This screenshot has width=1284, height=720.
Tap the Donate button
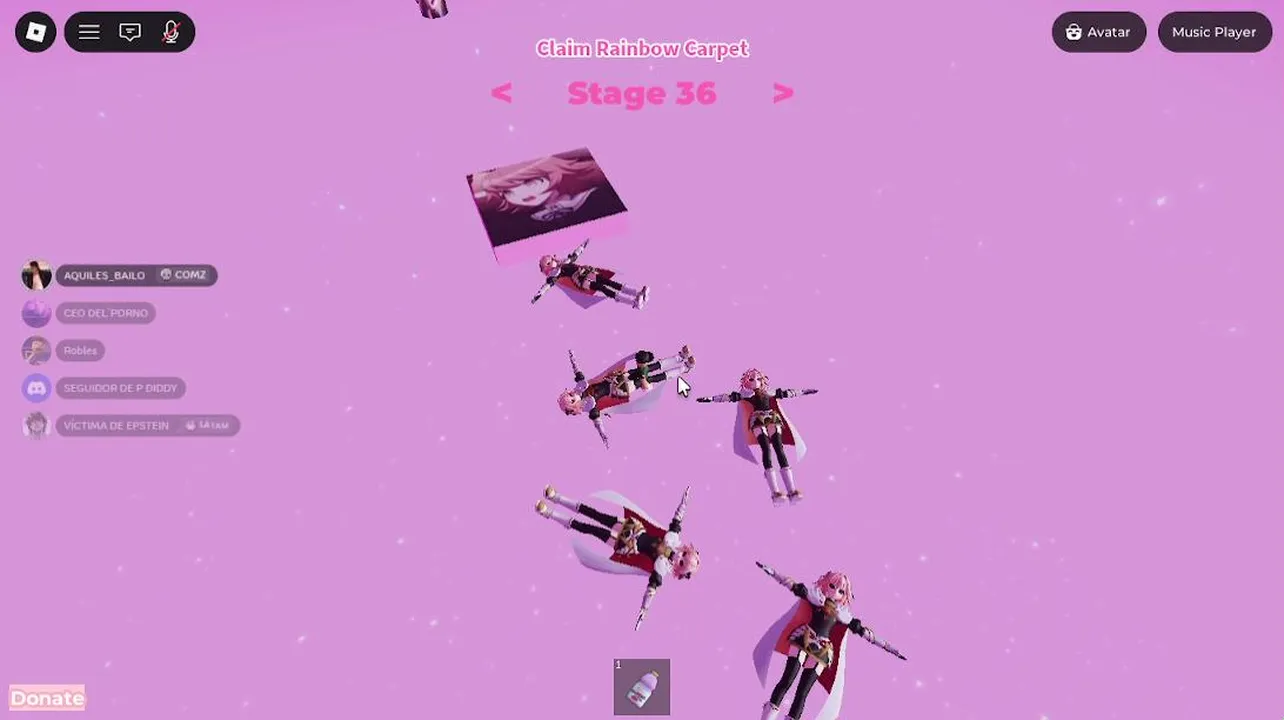[47, 698]
